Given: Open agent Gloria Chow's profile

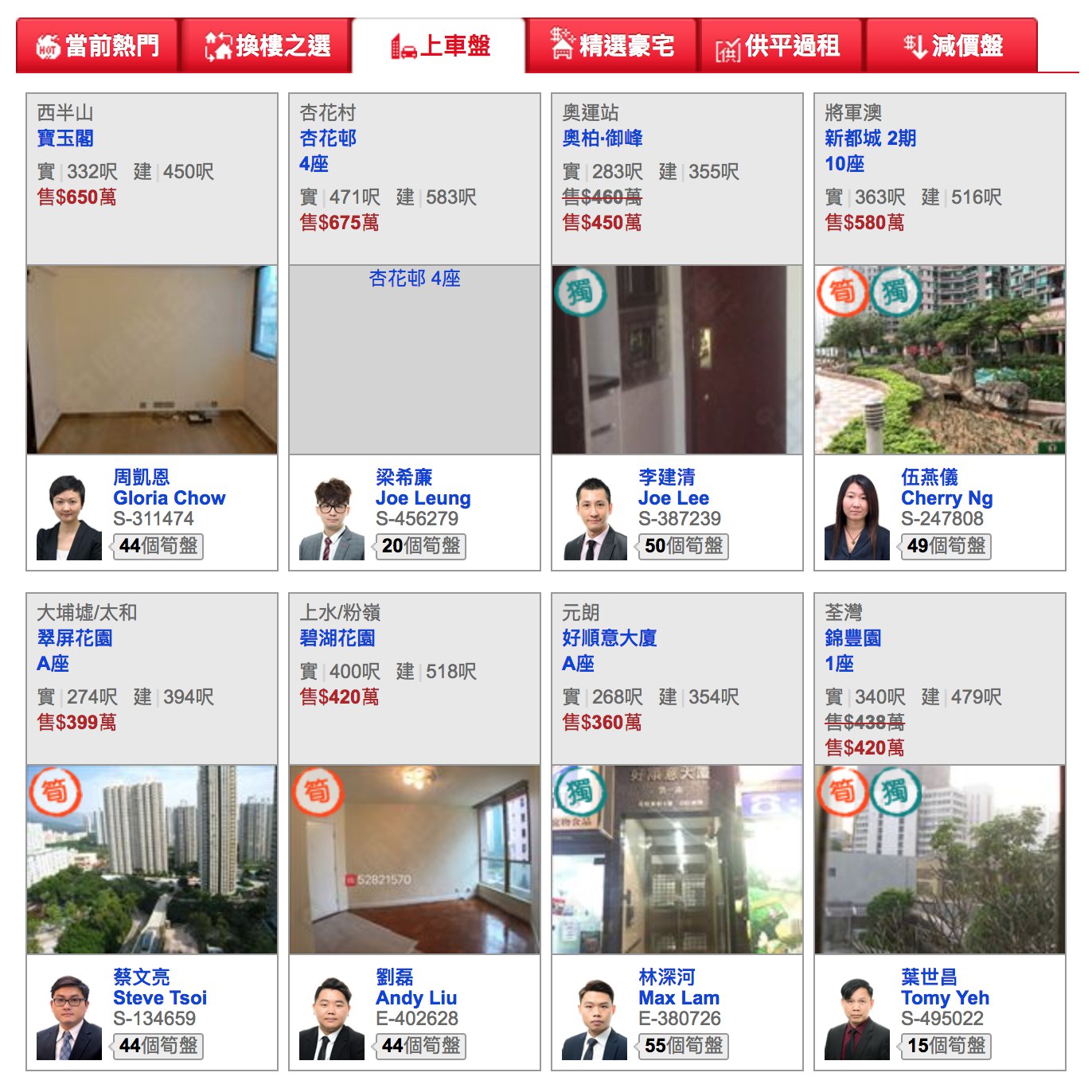Looking at the screenshot, I should [x=169, y=498].
